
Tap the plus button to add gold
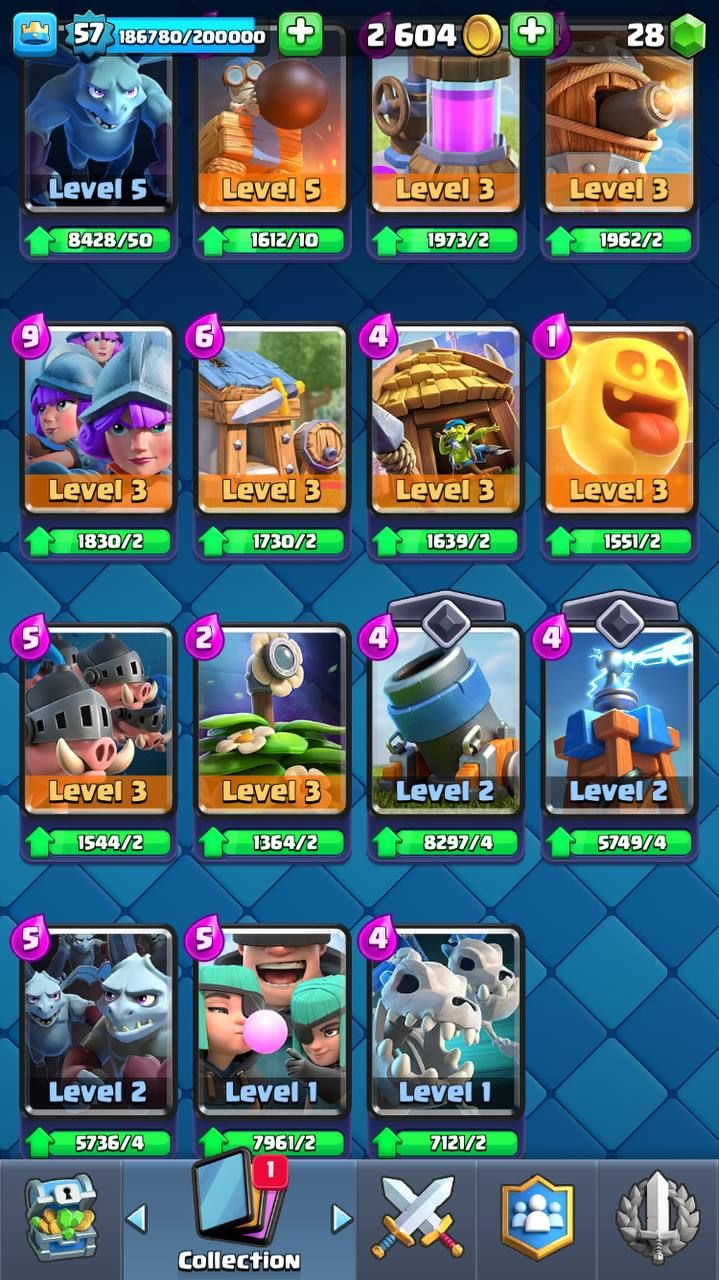531,34
